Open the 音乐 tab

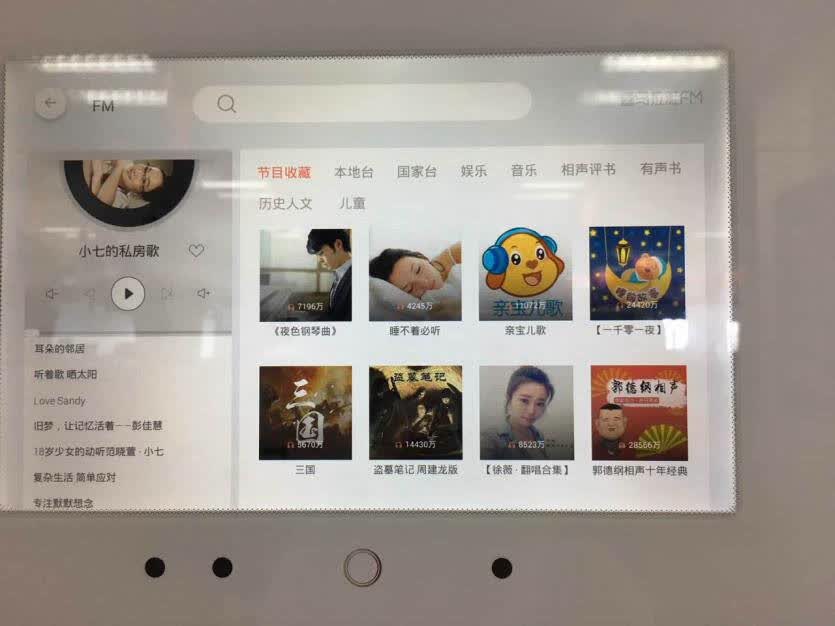pyautogui.click(x=523, y=170)
